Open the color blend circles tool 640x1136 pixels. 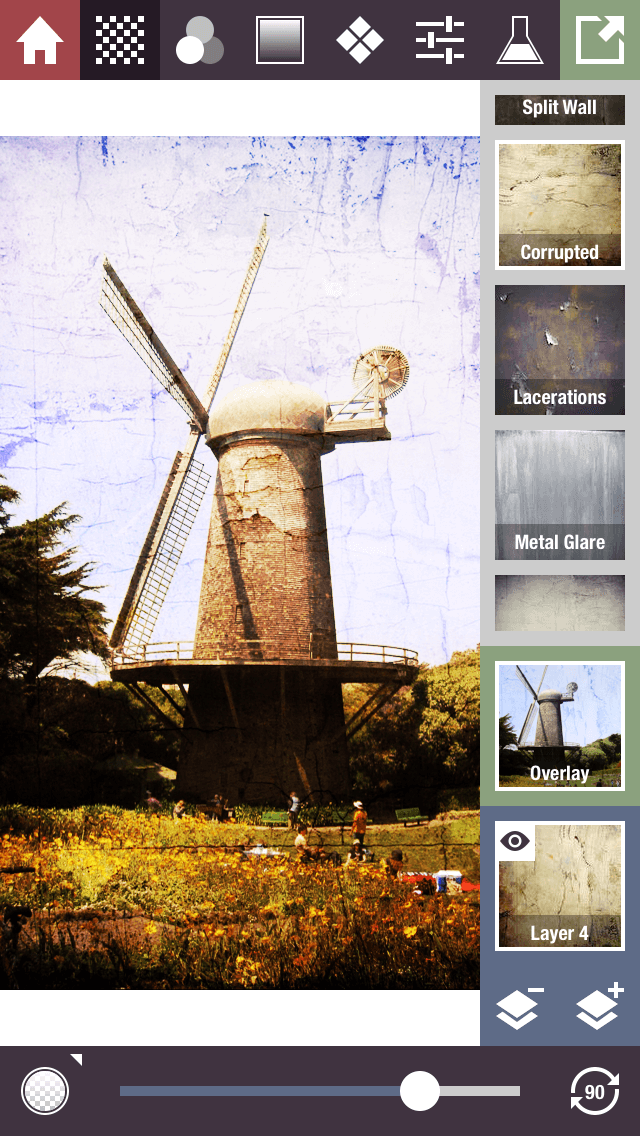click(x=199, y=40)
